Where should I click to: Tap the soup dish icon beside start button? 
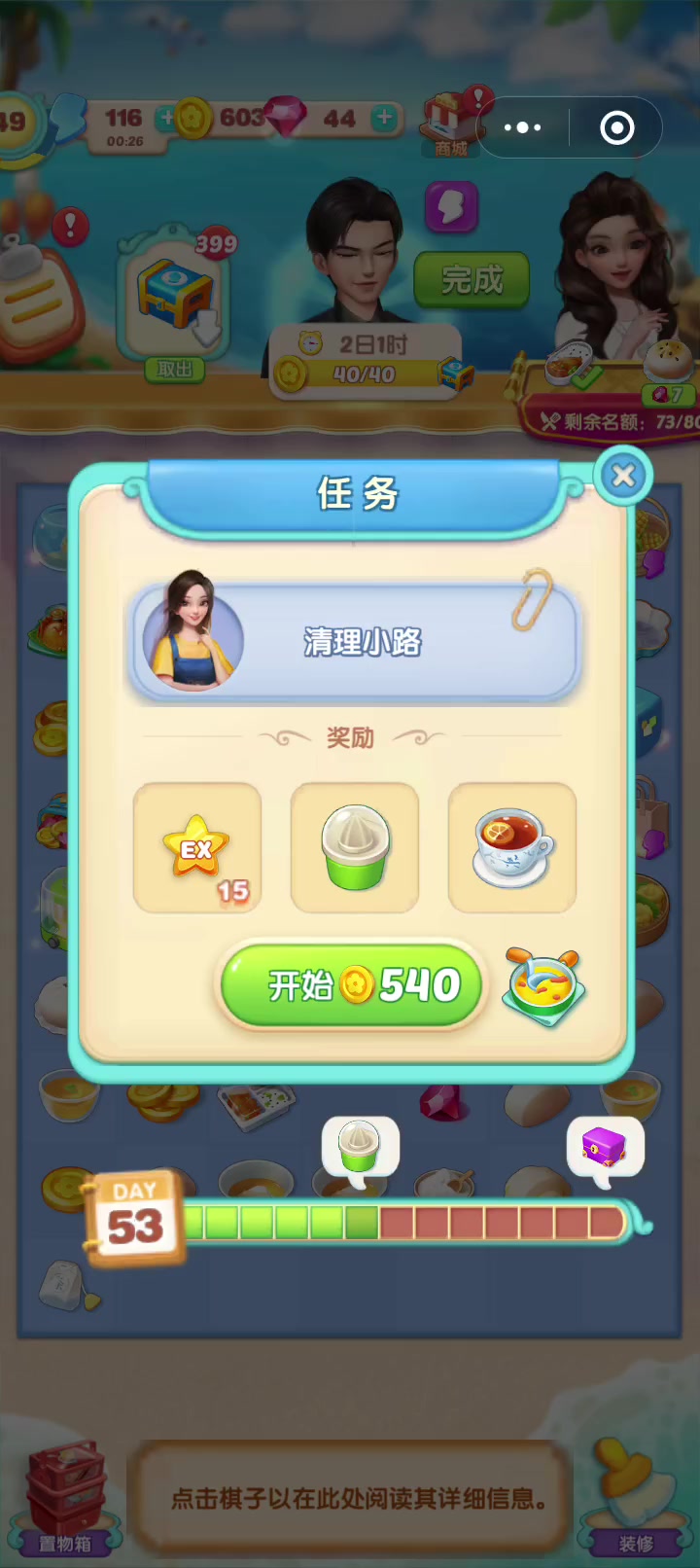pyautogui.click(x=544, y=988)
